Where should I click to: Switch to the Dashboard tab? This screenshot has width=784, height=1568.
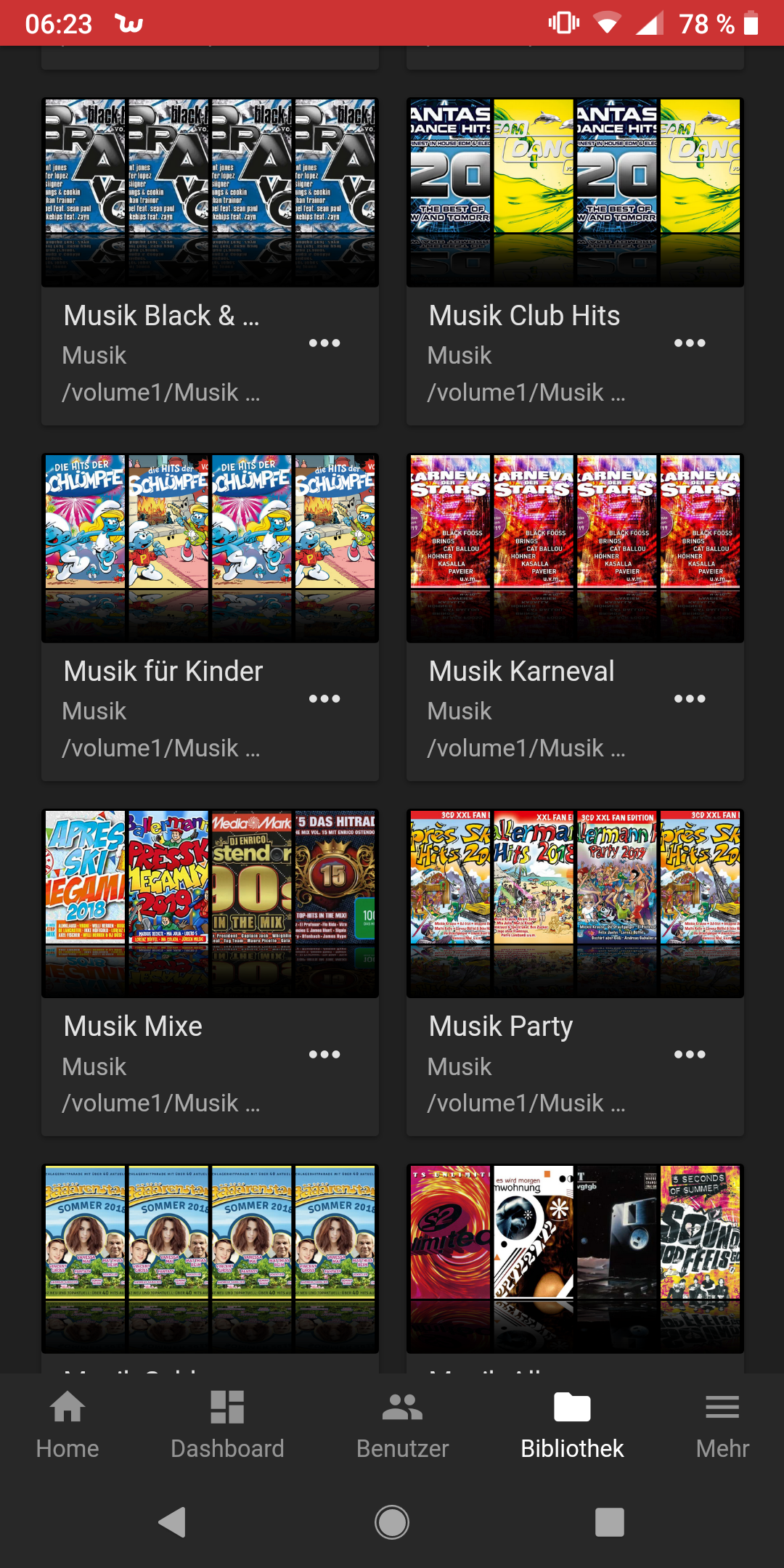point(227,1425)
